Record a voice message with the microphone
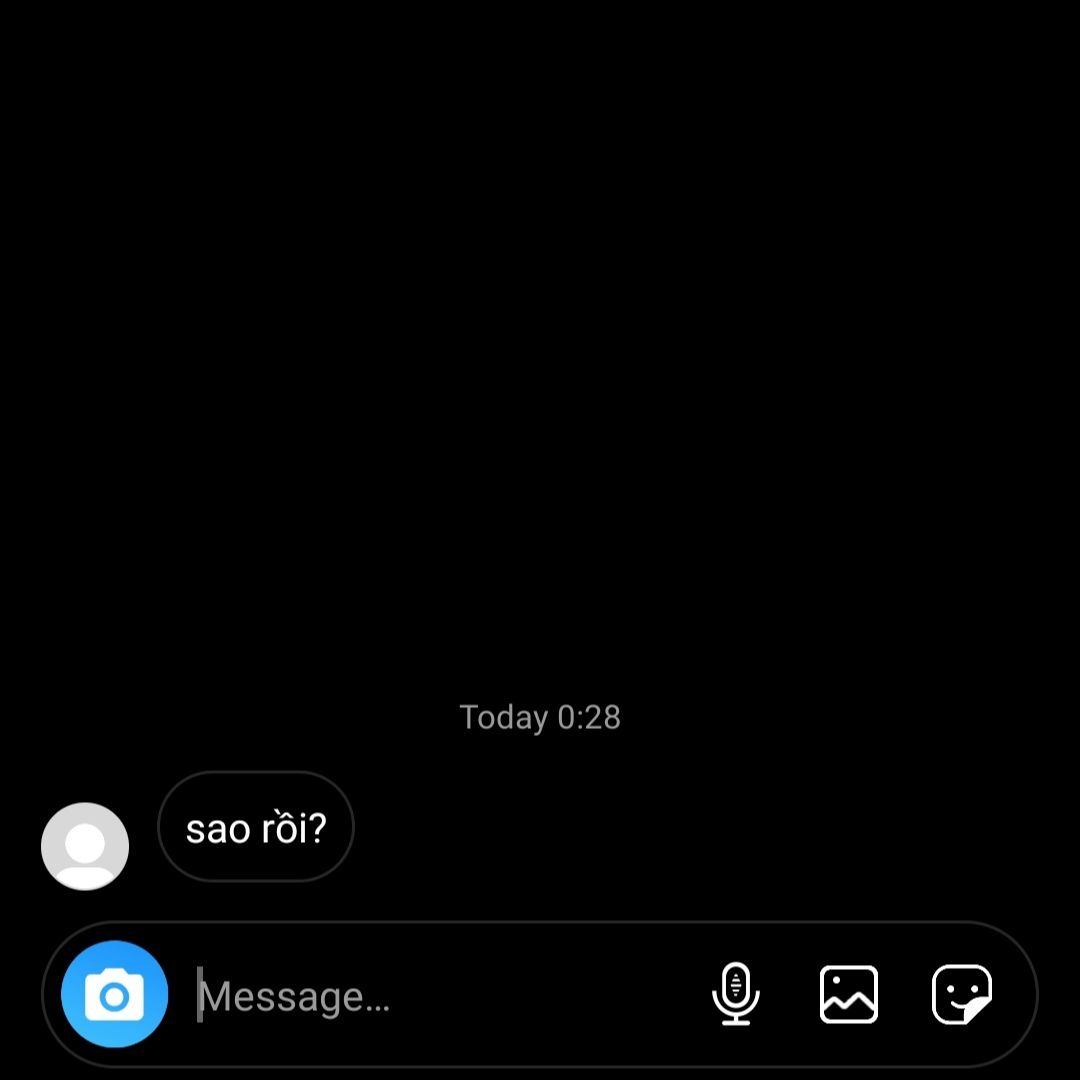This screenshot has height=1080, width=1080. click(736, 994)
